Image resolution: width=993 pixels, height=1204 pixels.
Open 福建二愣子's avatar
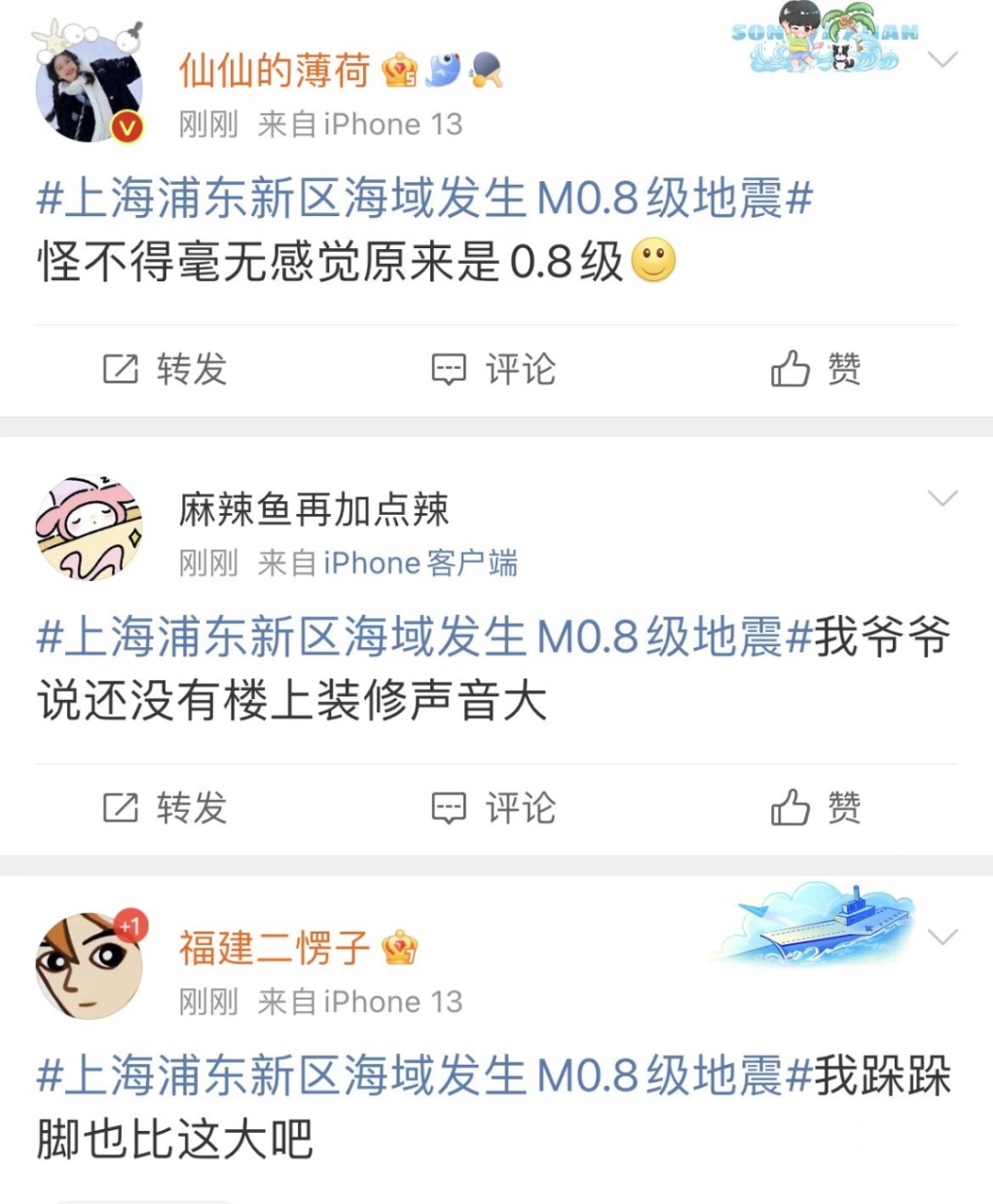(89, 966)
